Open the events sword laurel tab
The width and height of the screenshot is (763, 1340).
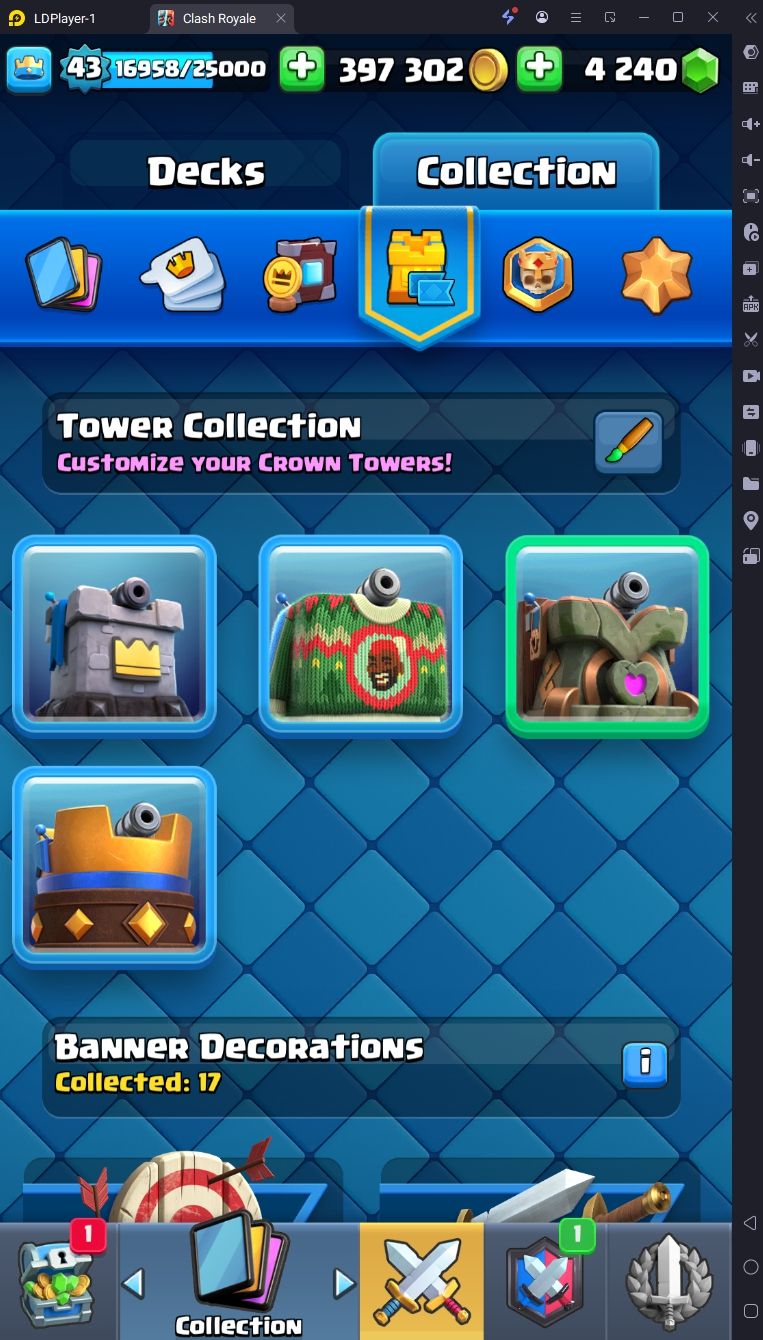click(669, 1282)
